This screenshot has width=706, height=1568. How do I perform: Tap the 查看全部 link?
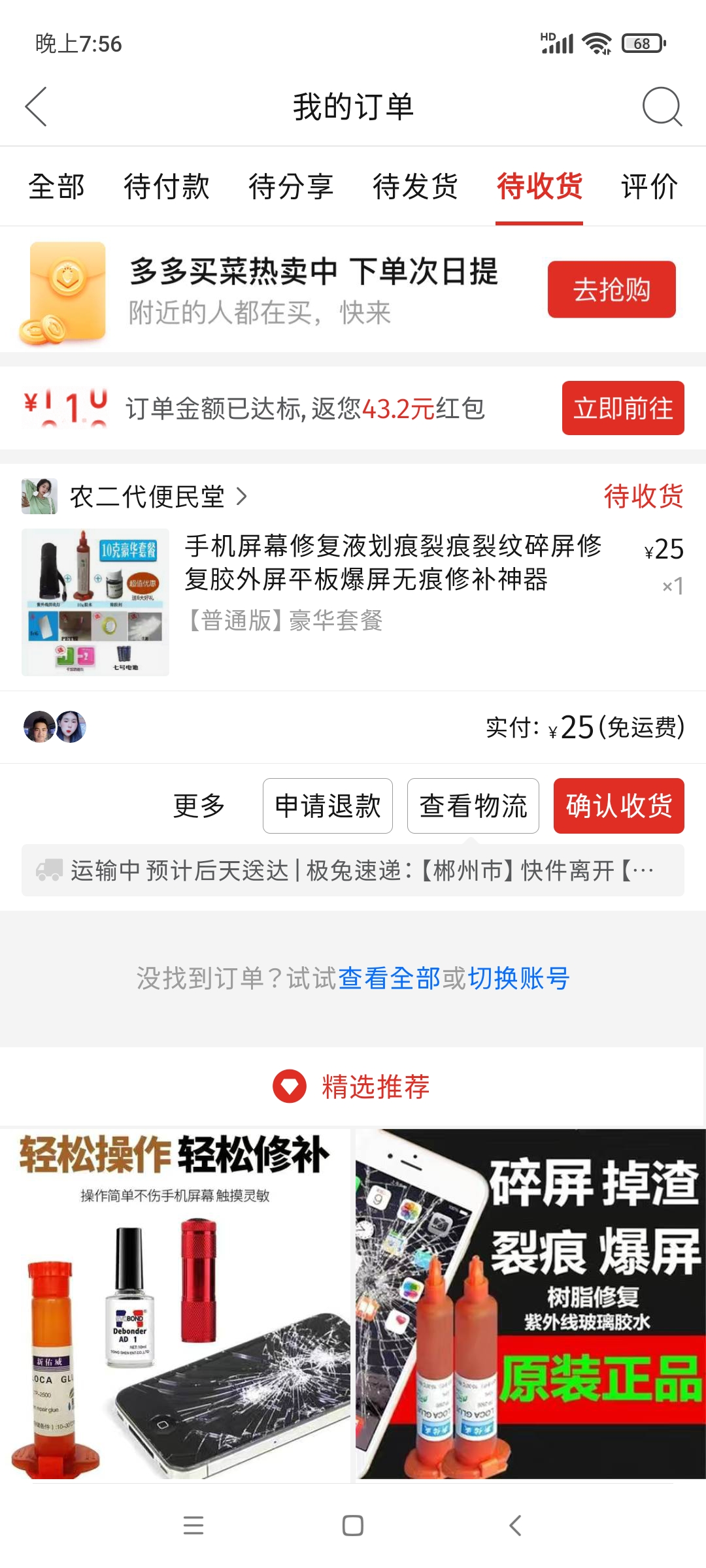pyautogui.click(x=390, y=979)
